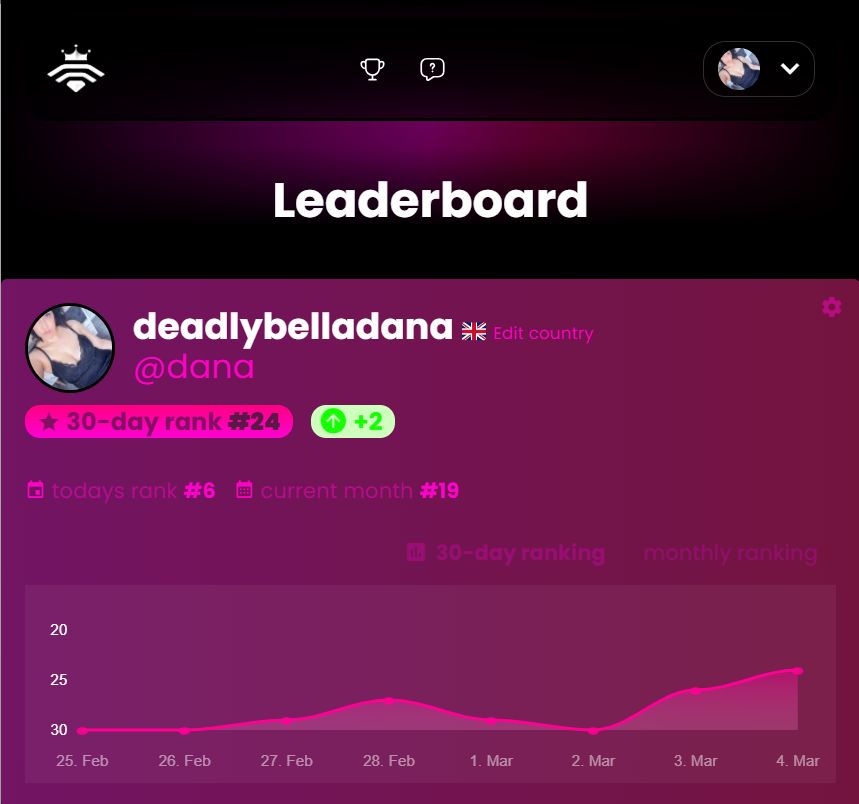Screen dimensions: 859x804
Task: Expand the account avatar dropdown
Action: tap(759, 69)
